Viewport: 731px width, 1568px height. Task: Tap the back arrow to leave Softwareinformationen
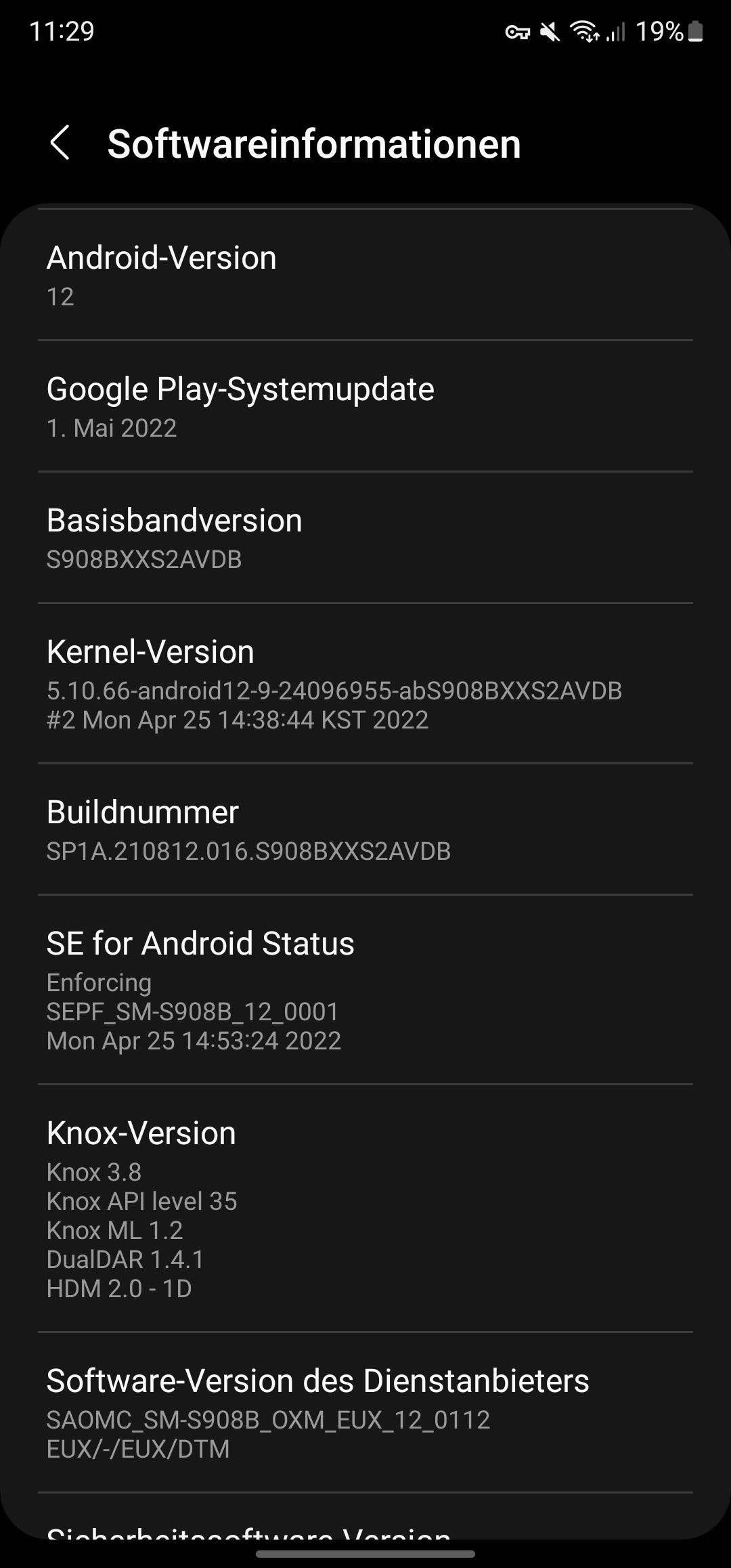click(x=61, y=144)
